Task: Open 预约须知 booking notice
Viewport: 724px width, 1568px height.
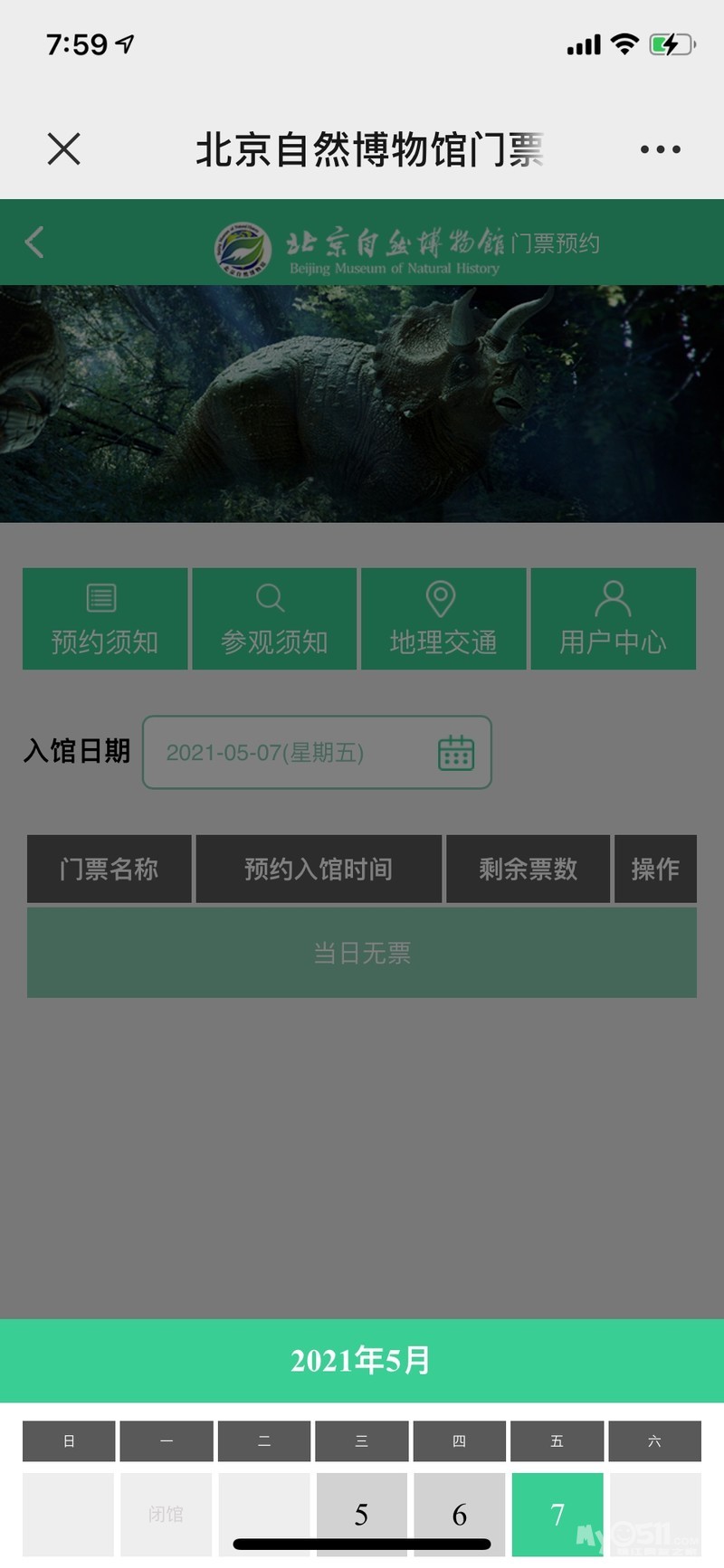Action: tap(105, 619)
